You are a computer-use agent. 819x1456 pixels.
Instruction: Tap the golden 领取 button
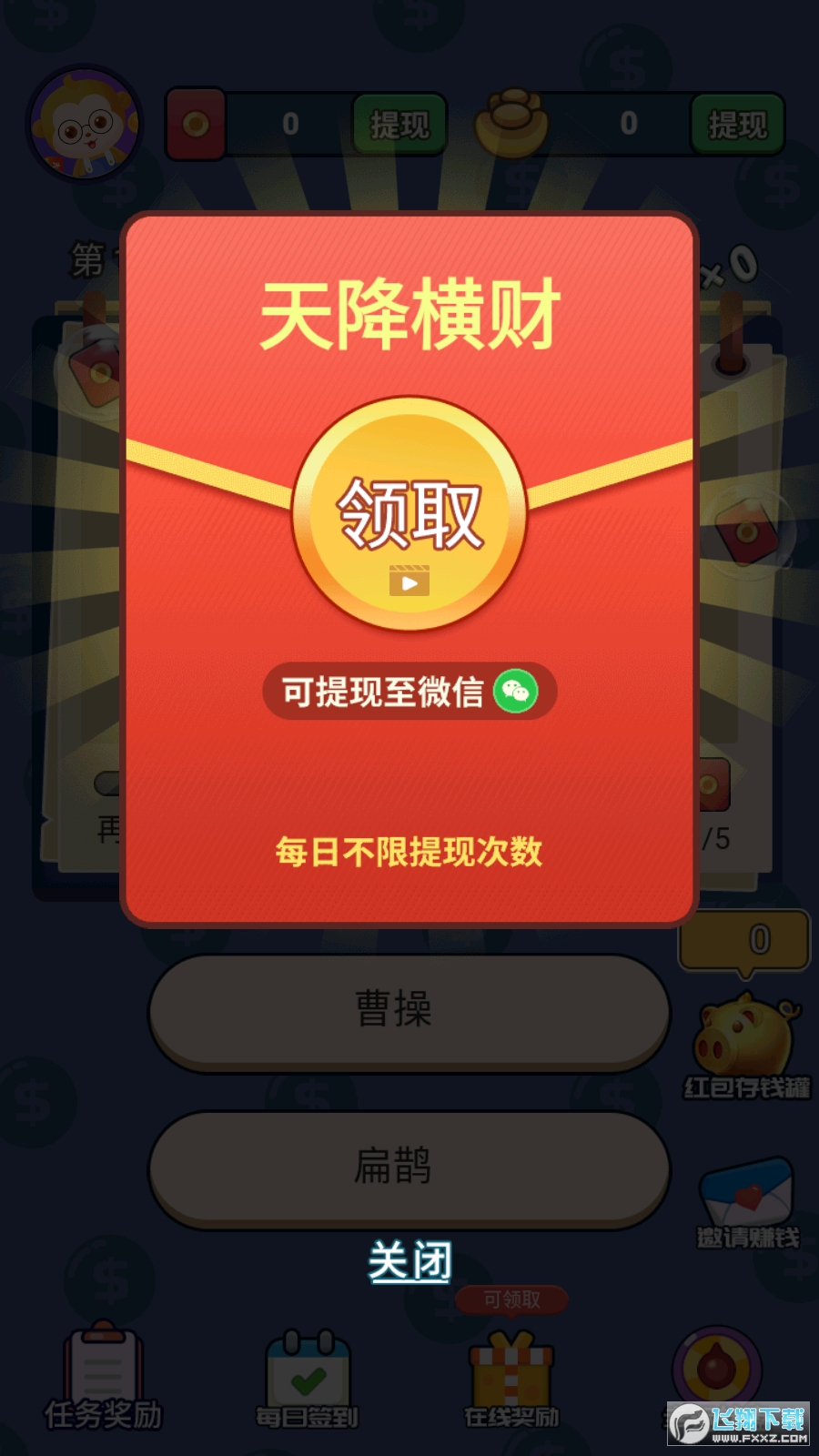coord(409,514)
